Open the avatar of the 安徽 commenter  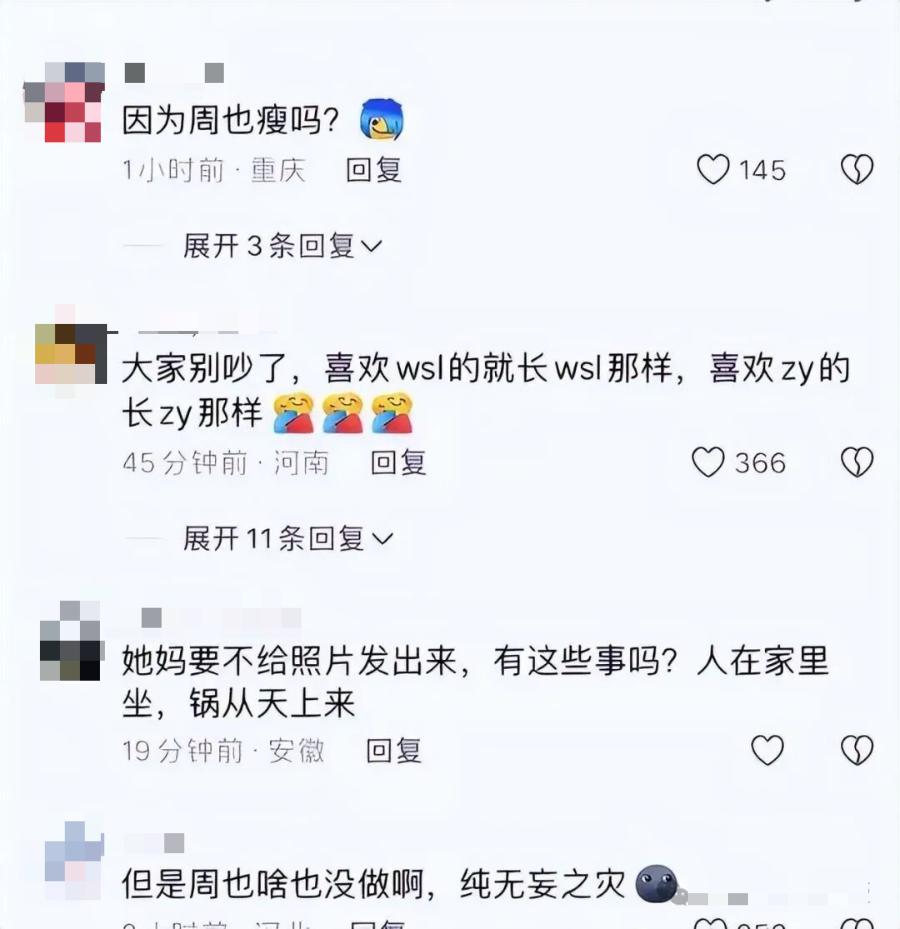click(70, 641)
